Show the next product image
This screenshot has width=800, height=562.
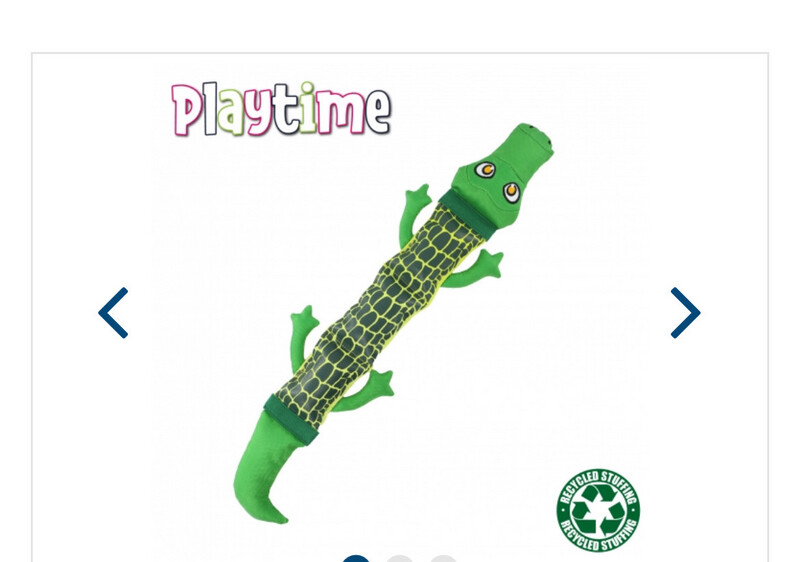pyautogui.click(x=685, y=313)
